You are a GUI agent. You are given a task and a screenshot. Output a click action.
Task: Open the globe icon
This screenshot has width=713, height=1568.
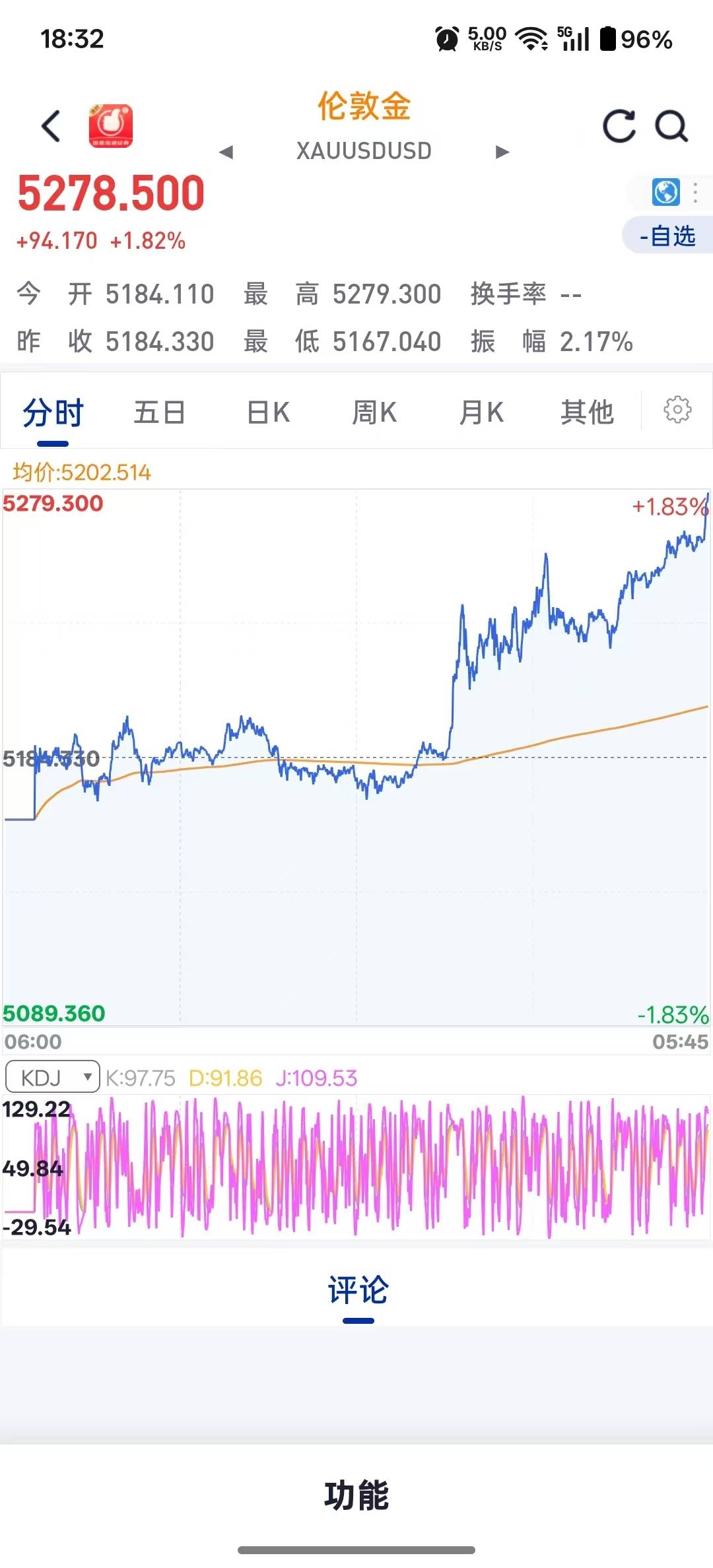pos(665,193)
